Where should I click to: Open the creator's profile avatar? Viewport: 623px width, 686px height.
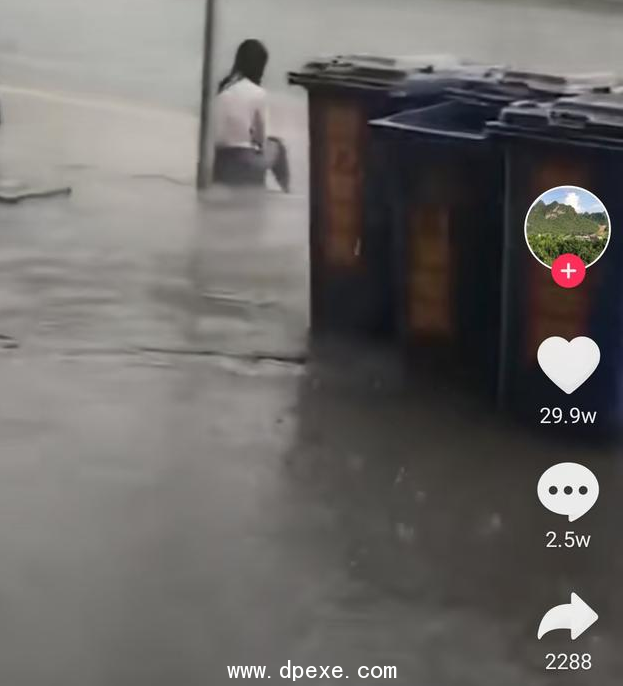pyautogui.click(x=567, y=225)
